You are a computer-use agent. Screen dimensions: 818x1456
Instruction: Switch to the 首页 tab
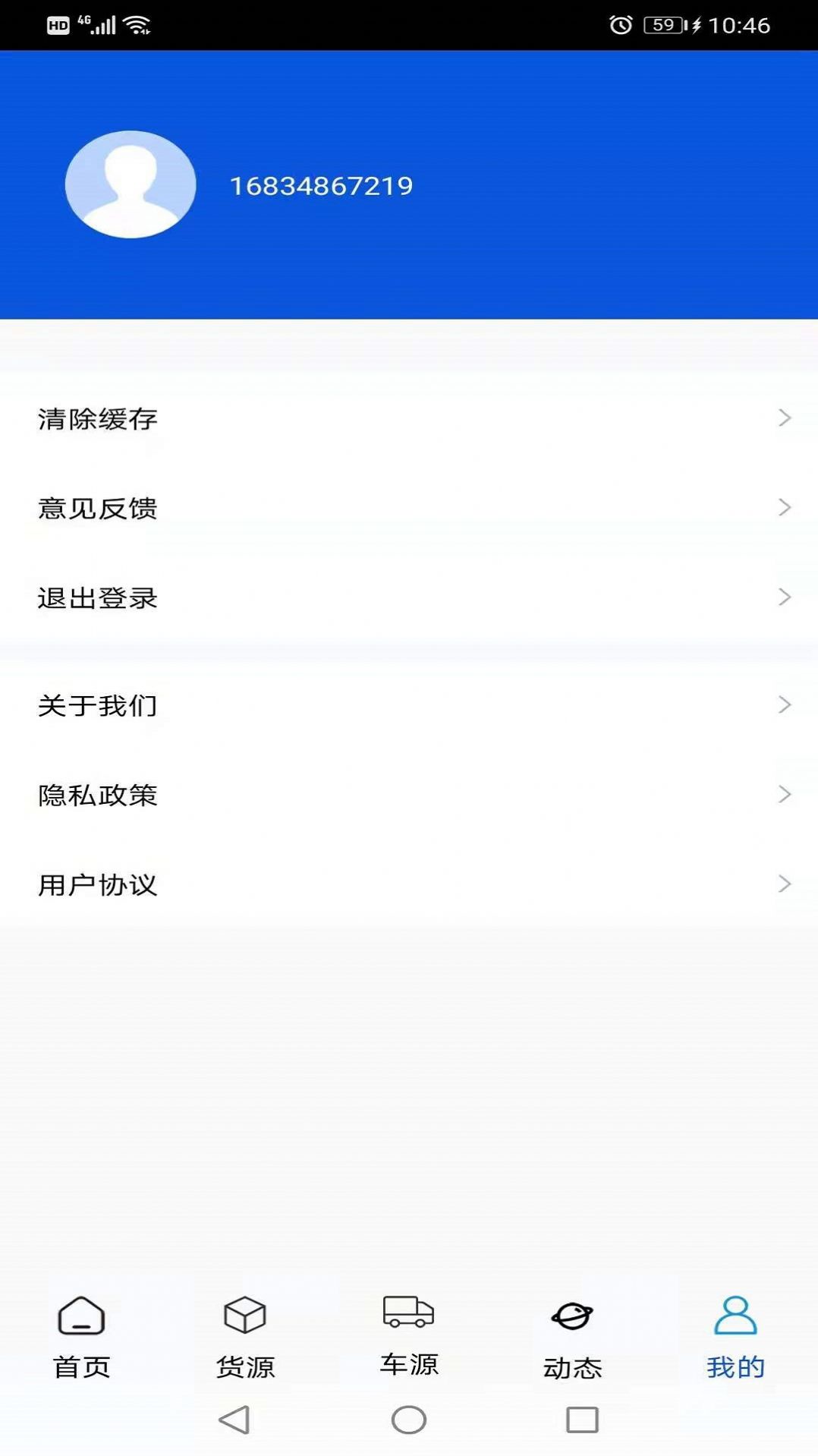pos(81,1338)
